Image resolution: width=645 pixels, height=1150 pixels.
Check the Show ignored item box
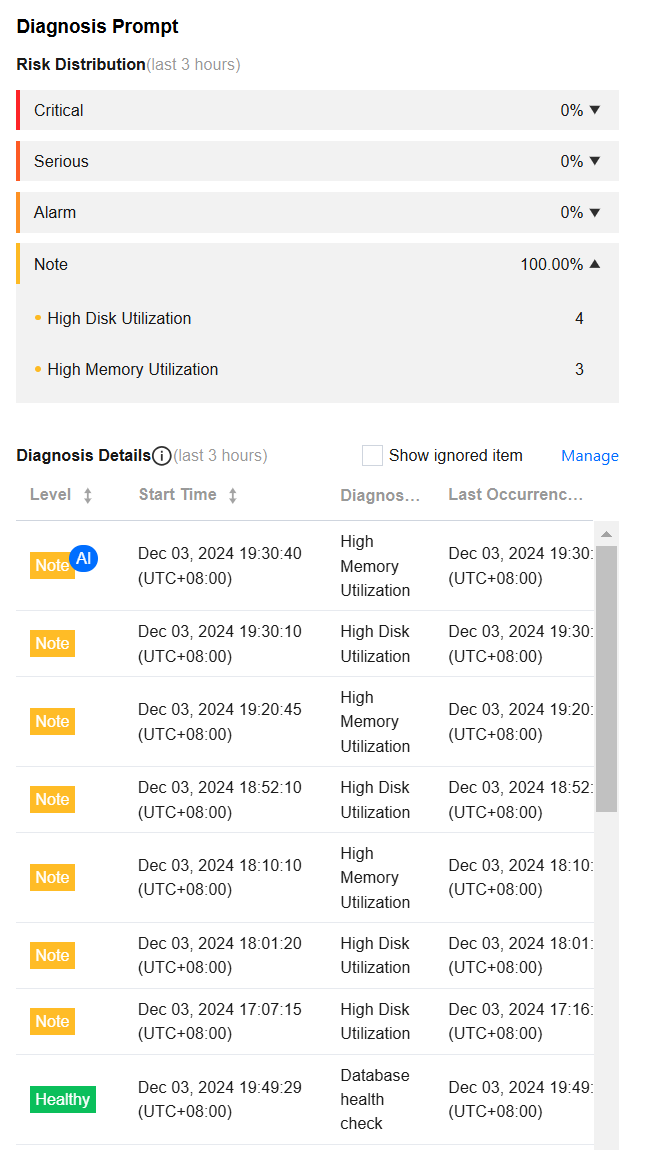click(372, 456)
